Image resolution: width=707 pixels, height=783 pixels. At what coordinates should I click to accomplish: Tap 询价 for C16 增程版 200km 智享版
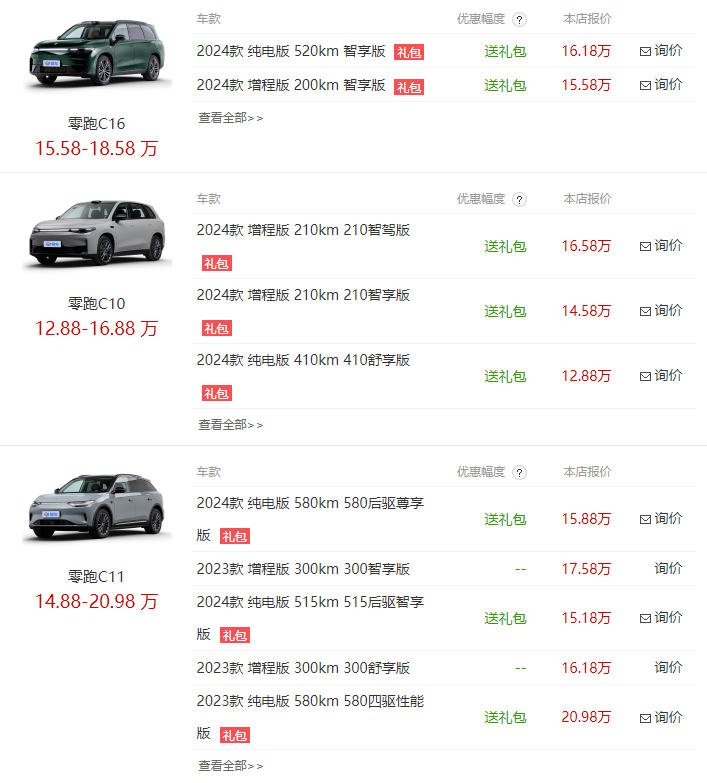coord(661,85)
